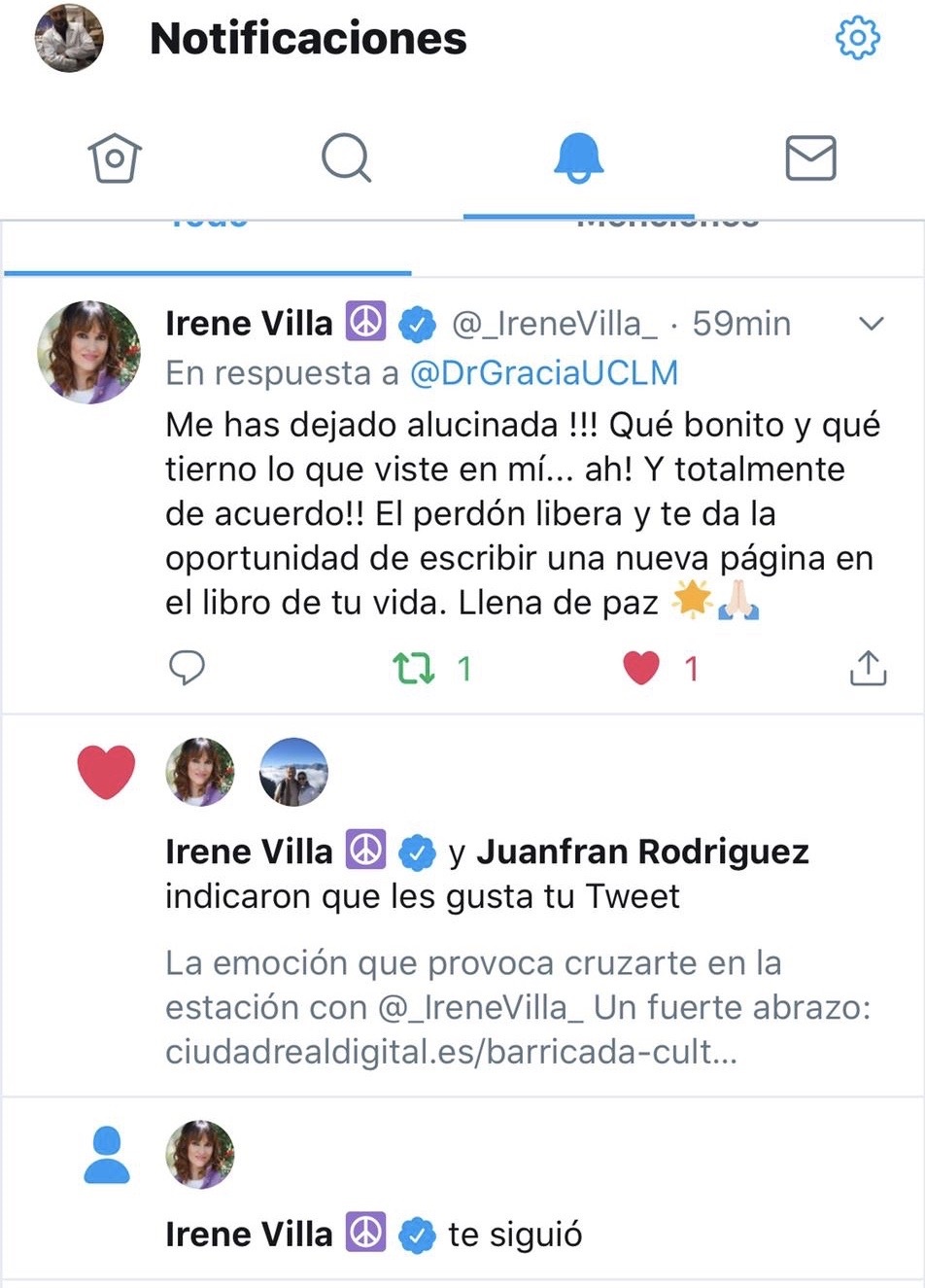Unlike Irene Villa's reply tweet
The image size is (925, 1288).
coord(641,668)
